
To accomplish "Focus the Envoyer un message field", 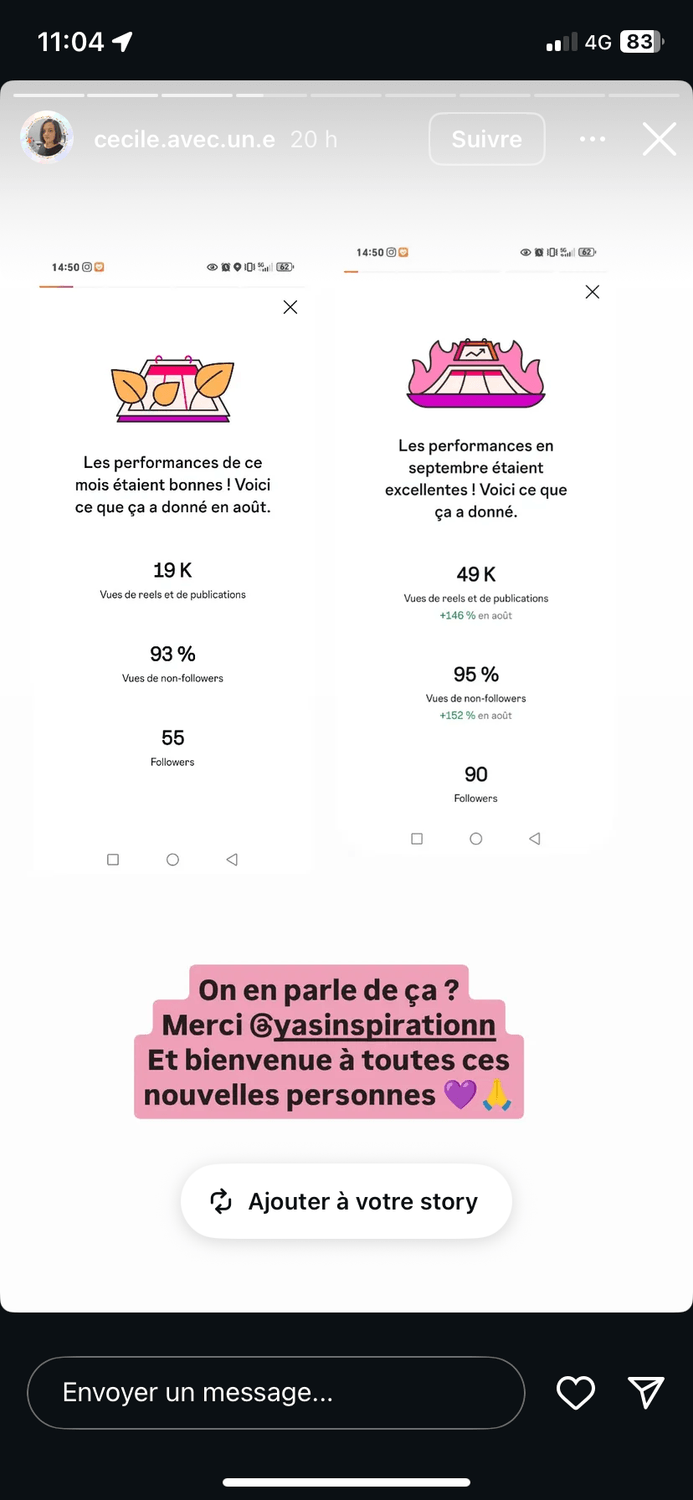I will [x=276, y=1392].
